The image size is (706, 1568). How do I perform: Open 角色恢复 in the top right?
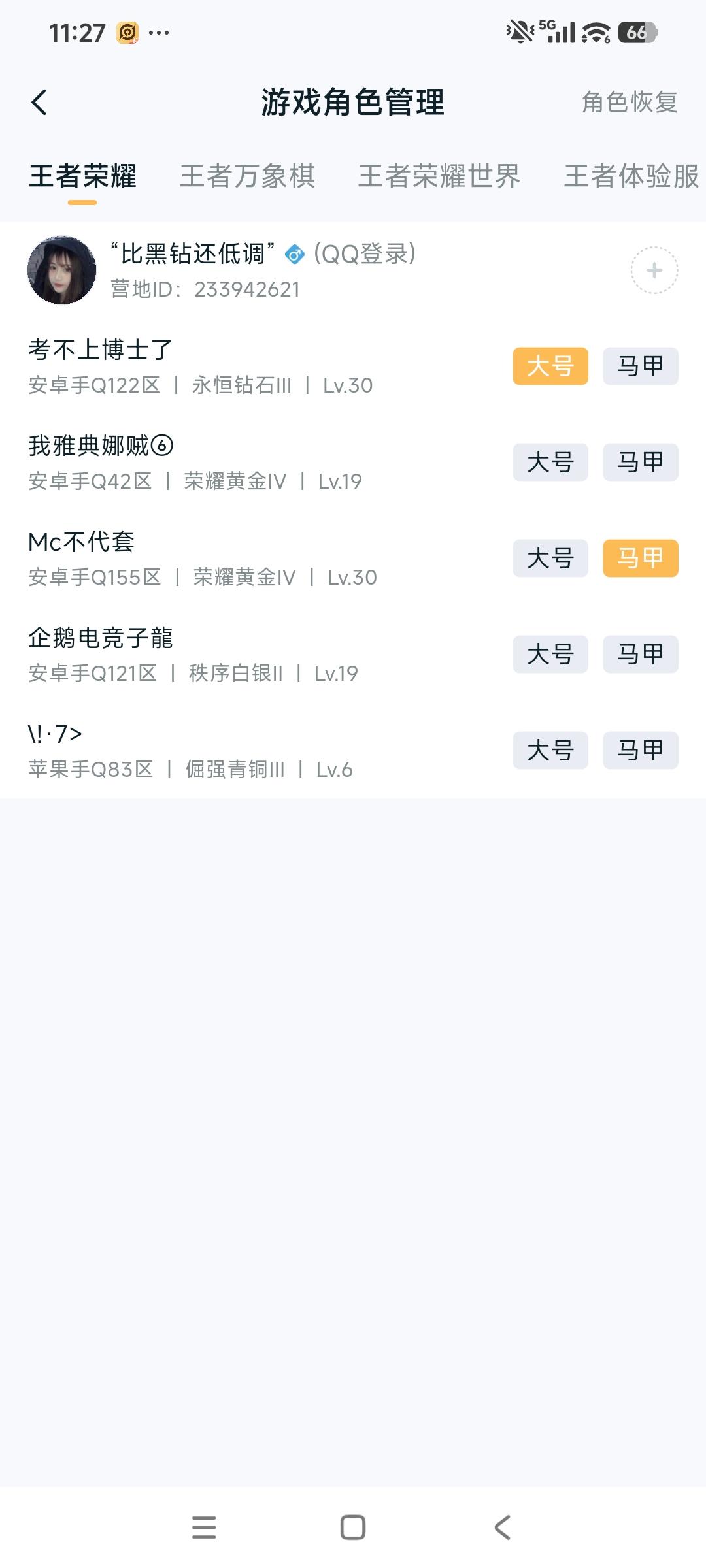630,101
